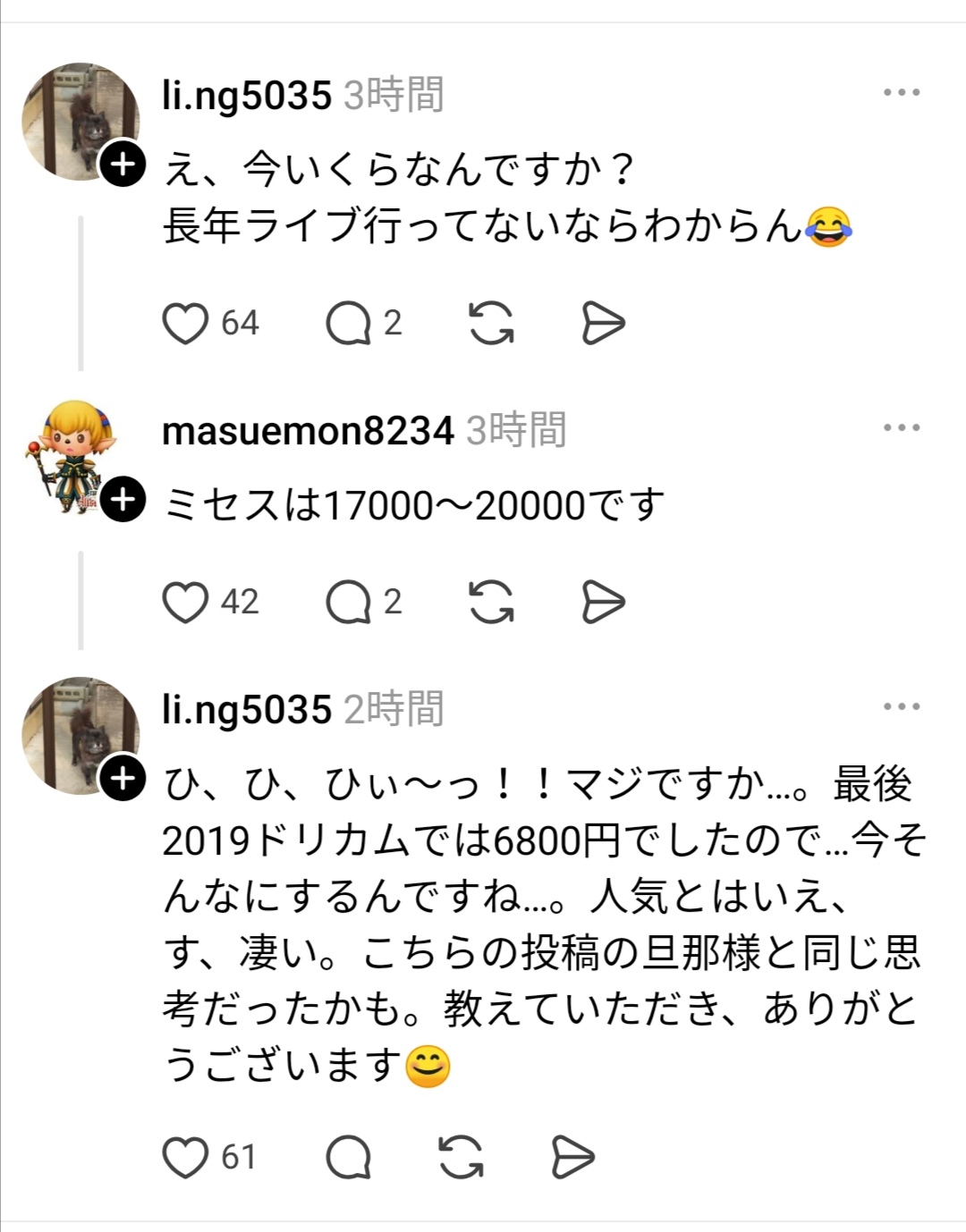Share li.ng5035's comment from 3時間 ago
This screenshot has width=966, height=1232.
603,324
